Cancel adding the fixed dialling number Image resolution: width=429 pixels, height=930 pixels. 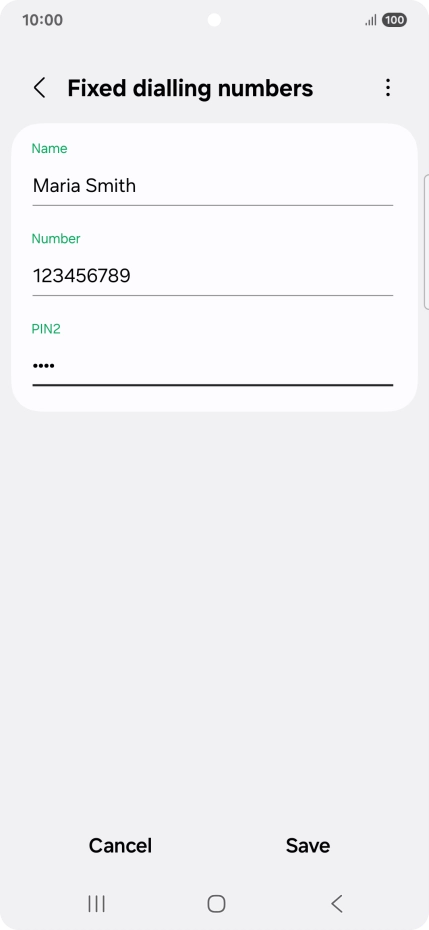pos(120,845)
